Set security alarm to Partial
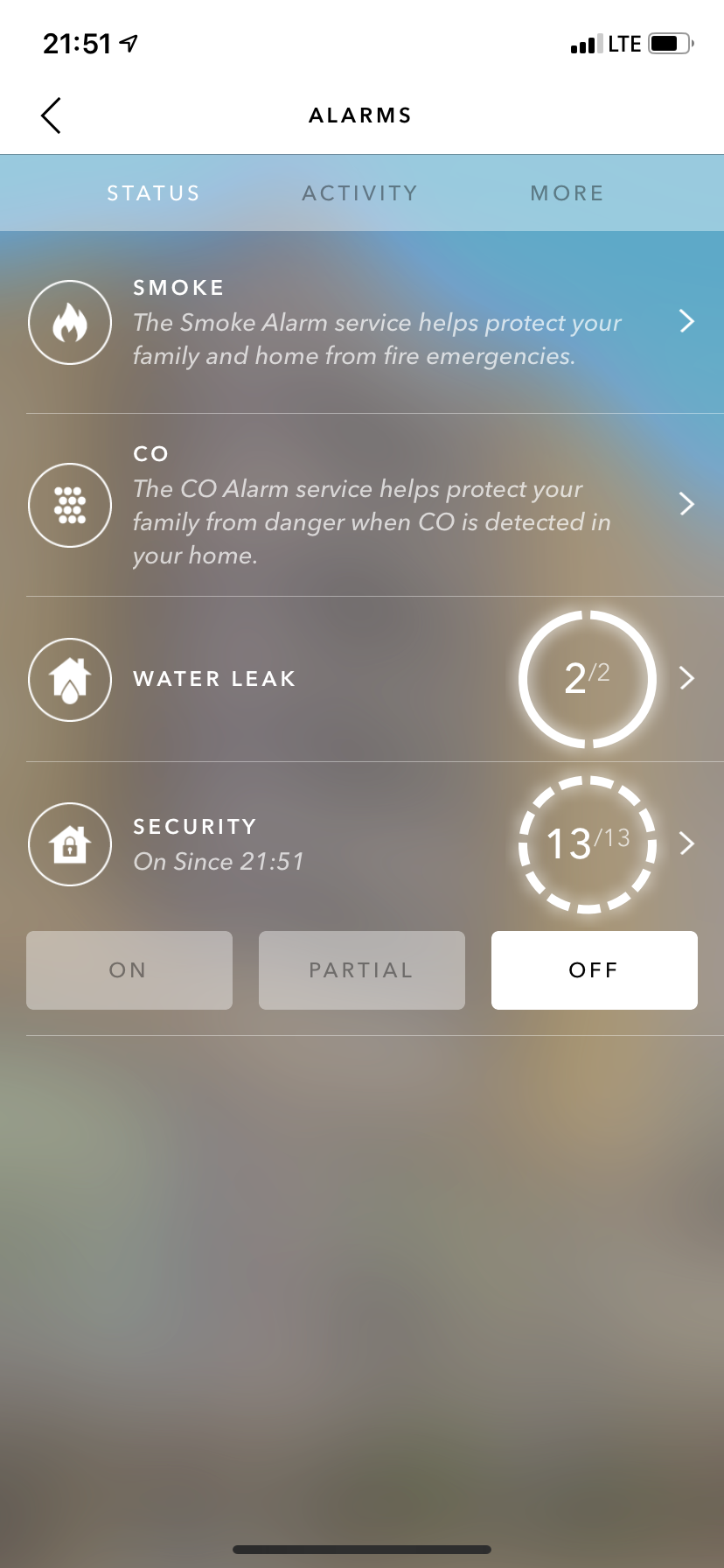 click(x=362, y=970)
